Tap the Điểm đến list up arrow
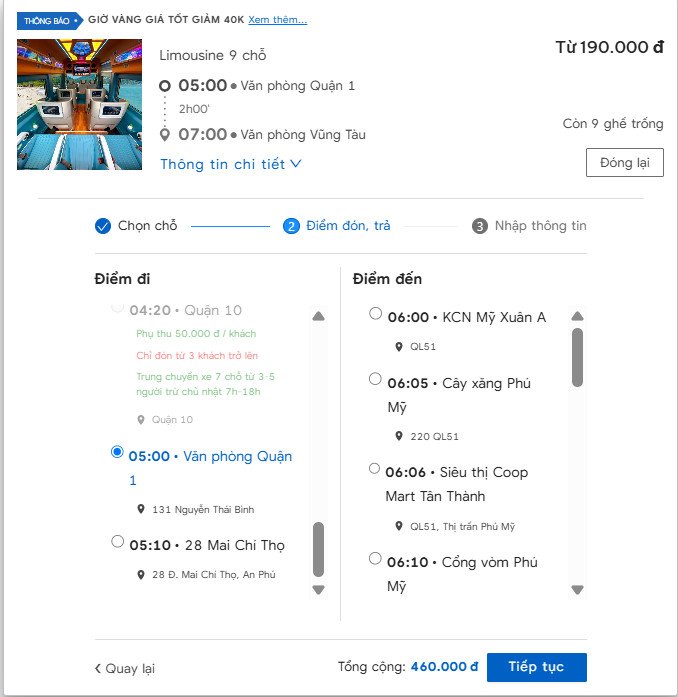This screenshot has width=678, height=697. click(x=577, y=317)
